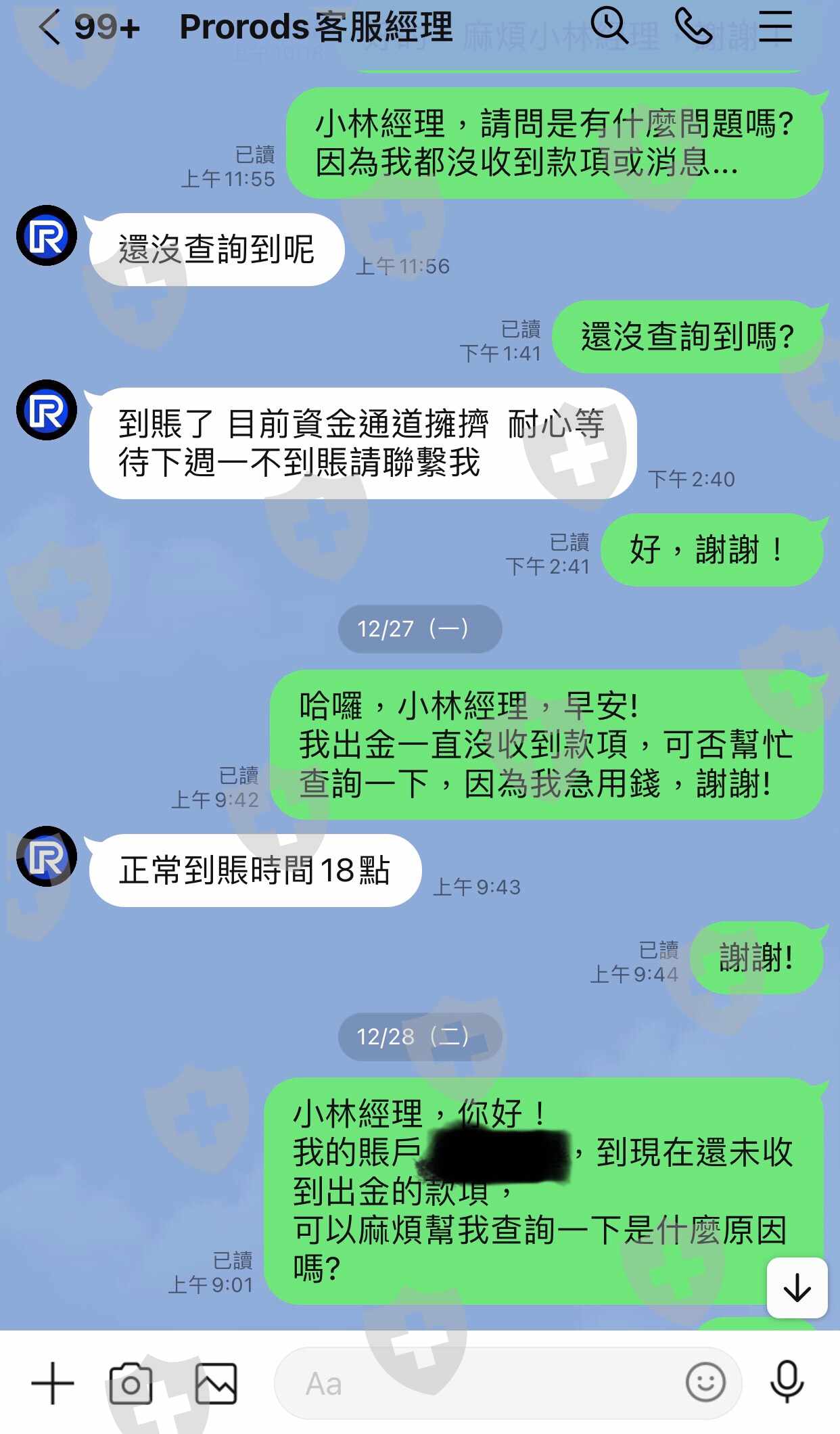Open the camera to take a photo
Image resolution: width=840 pixels, height=1434 pixels.
(x=131, y=1383)
